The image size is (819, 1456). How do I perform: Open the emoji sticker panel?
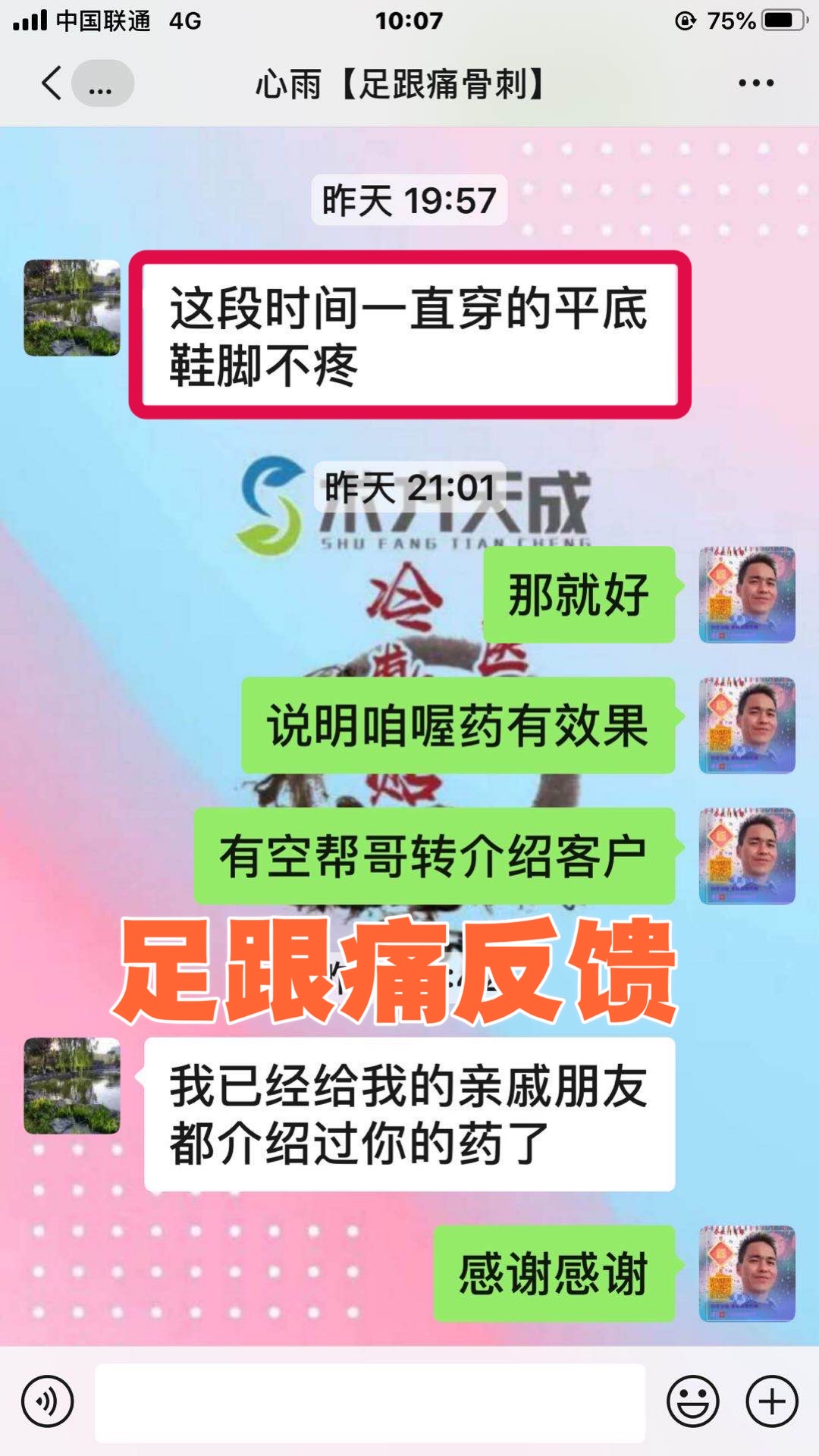pos(692,1401)
